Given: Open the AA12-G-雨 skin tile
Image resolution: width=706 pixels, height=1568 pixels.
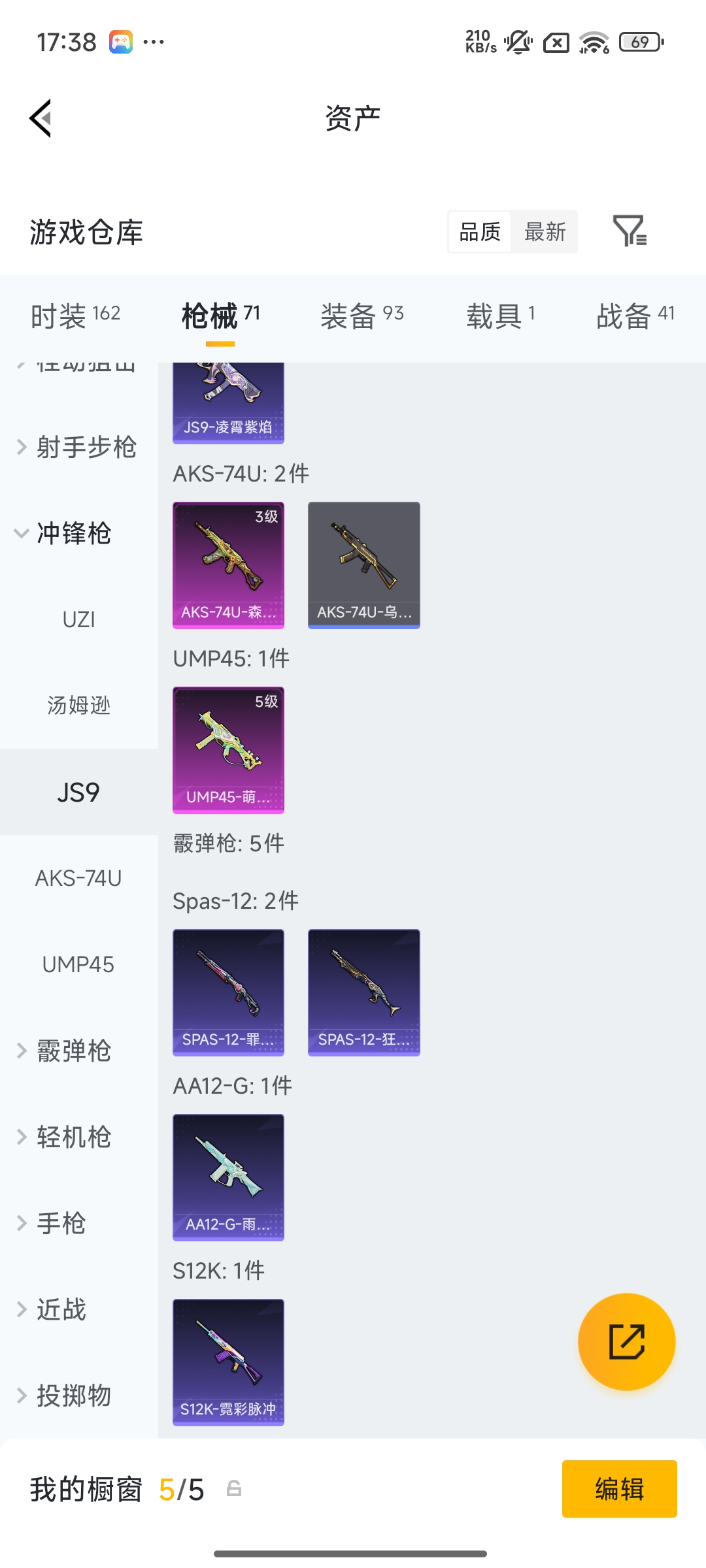Looking at the screenshot, I should [228, 1177].
